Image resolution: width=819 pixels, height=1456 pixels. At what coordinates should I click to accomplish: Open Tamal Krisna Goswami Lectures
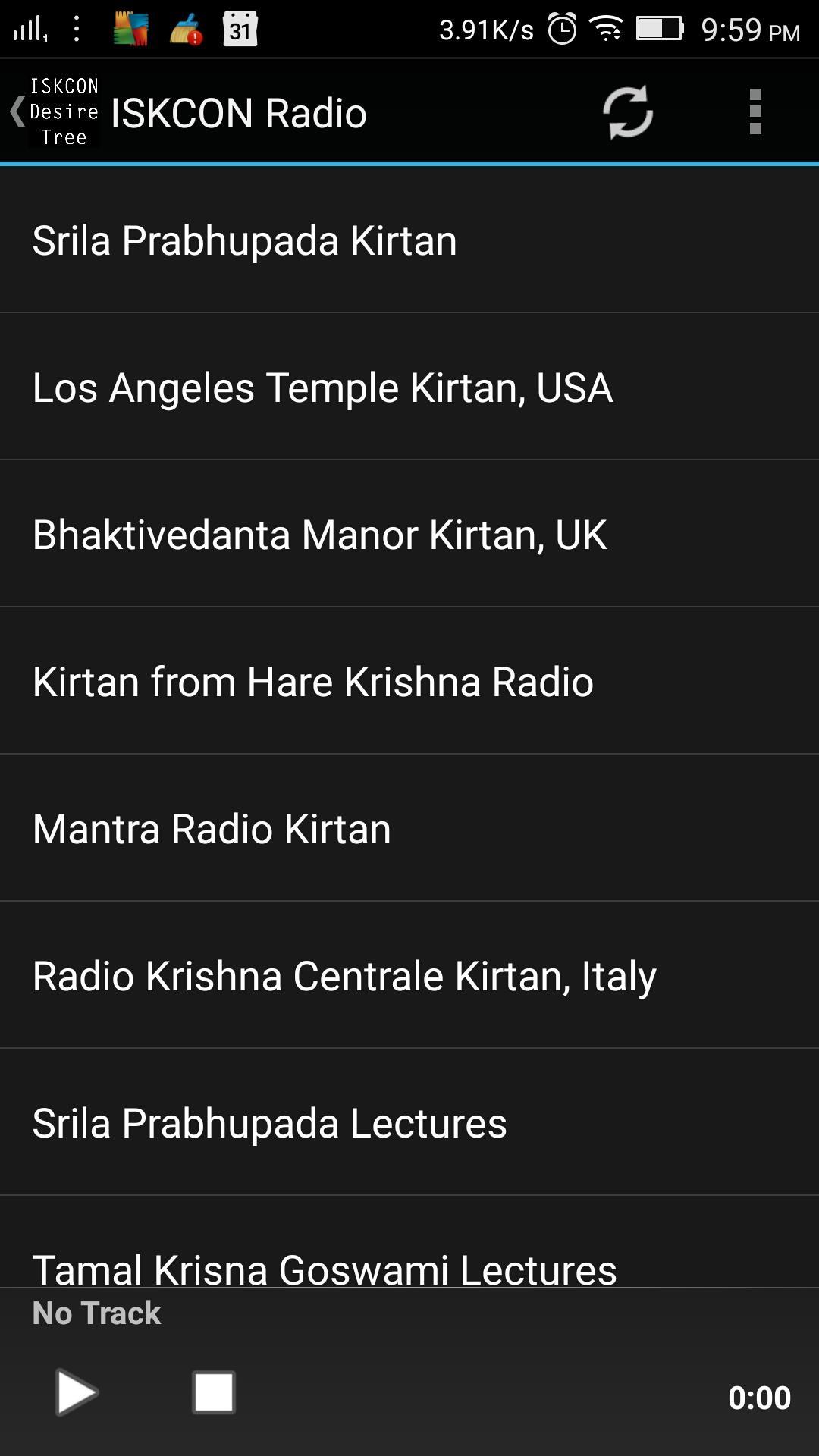click(x=409, y=1242)
